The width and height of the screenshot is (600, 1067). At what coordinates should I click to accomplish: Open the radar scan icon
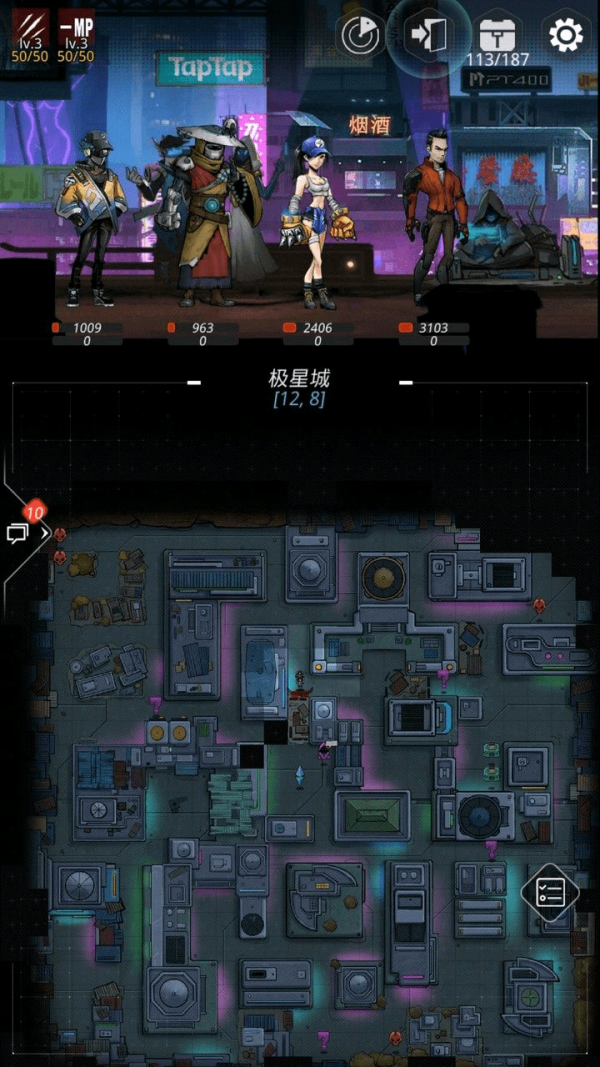pyautogui.click(x=359, y=36)
